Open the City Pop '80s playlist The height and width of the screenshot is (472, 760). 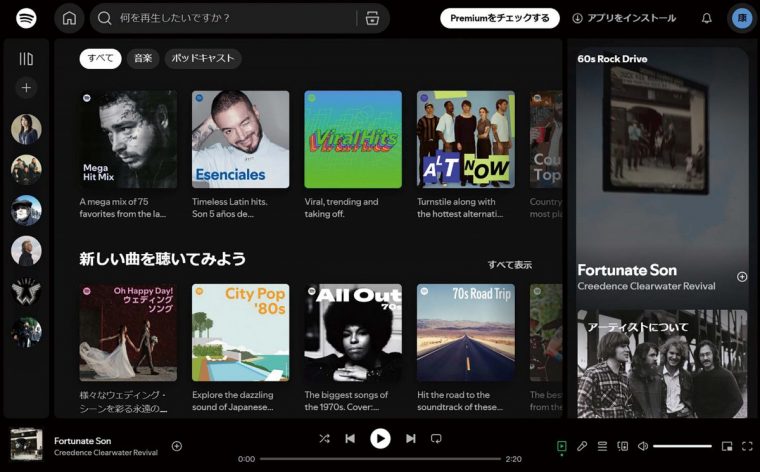click(x=240, y=332)
